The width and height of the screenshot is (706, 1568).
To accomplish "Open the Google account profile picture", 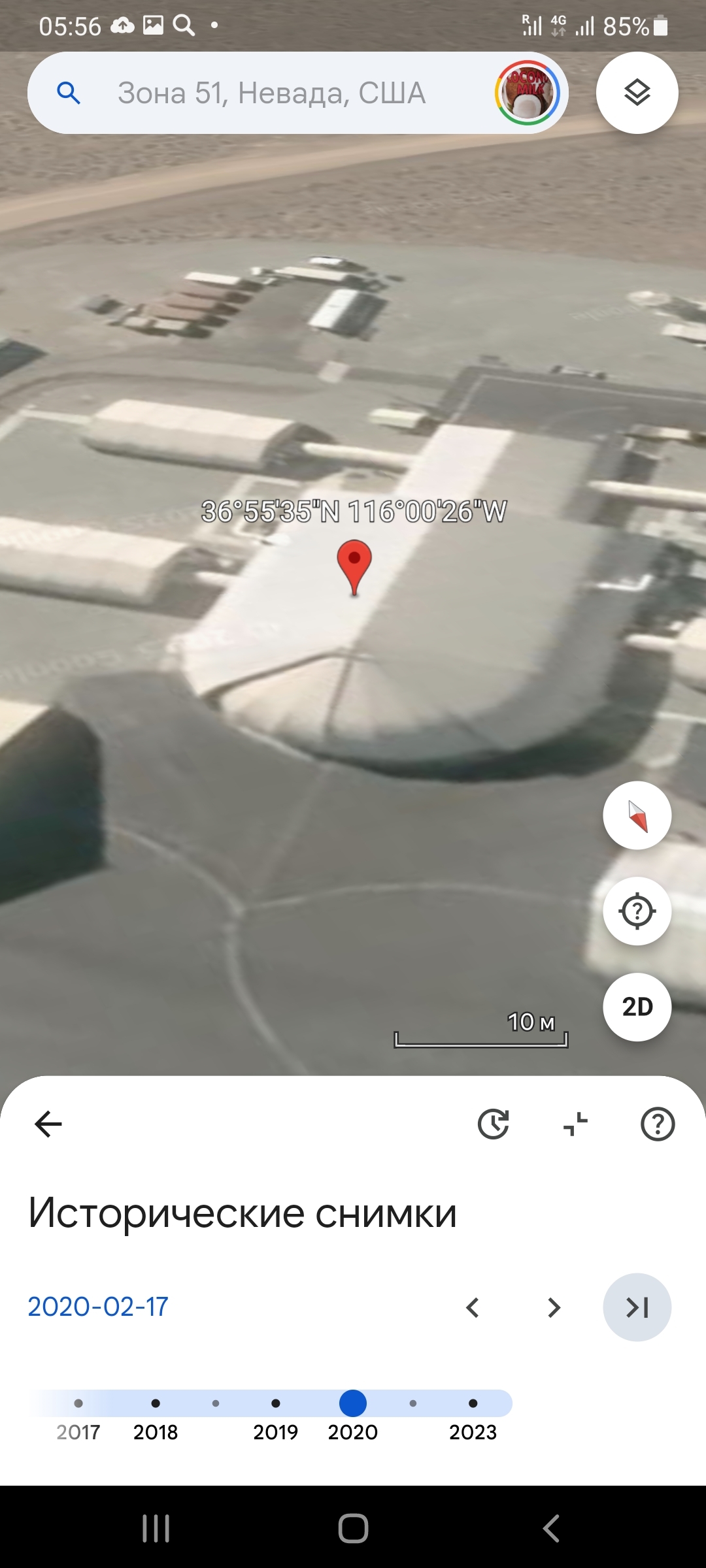I will coord(528,93).
